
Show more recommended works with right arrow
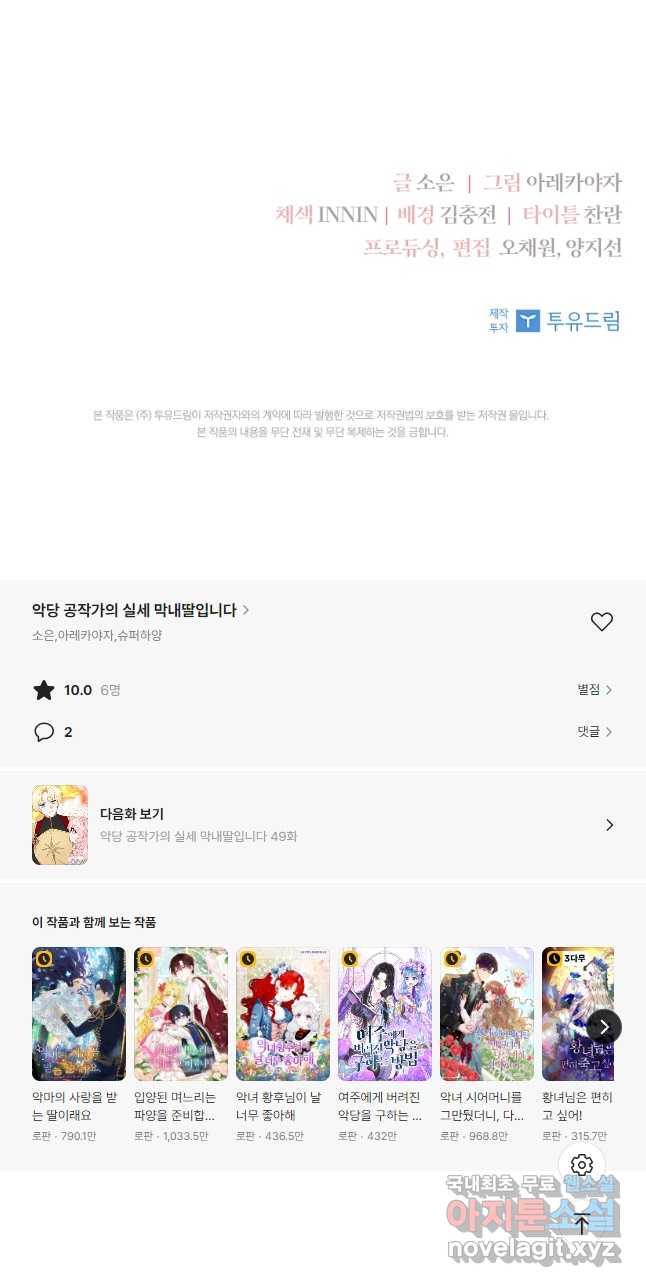[604, 1026]
